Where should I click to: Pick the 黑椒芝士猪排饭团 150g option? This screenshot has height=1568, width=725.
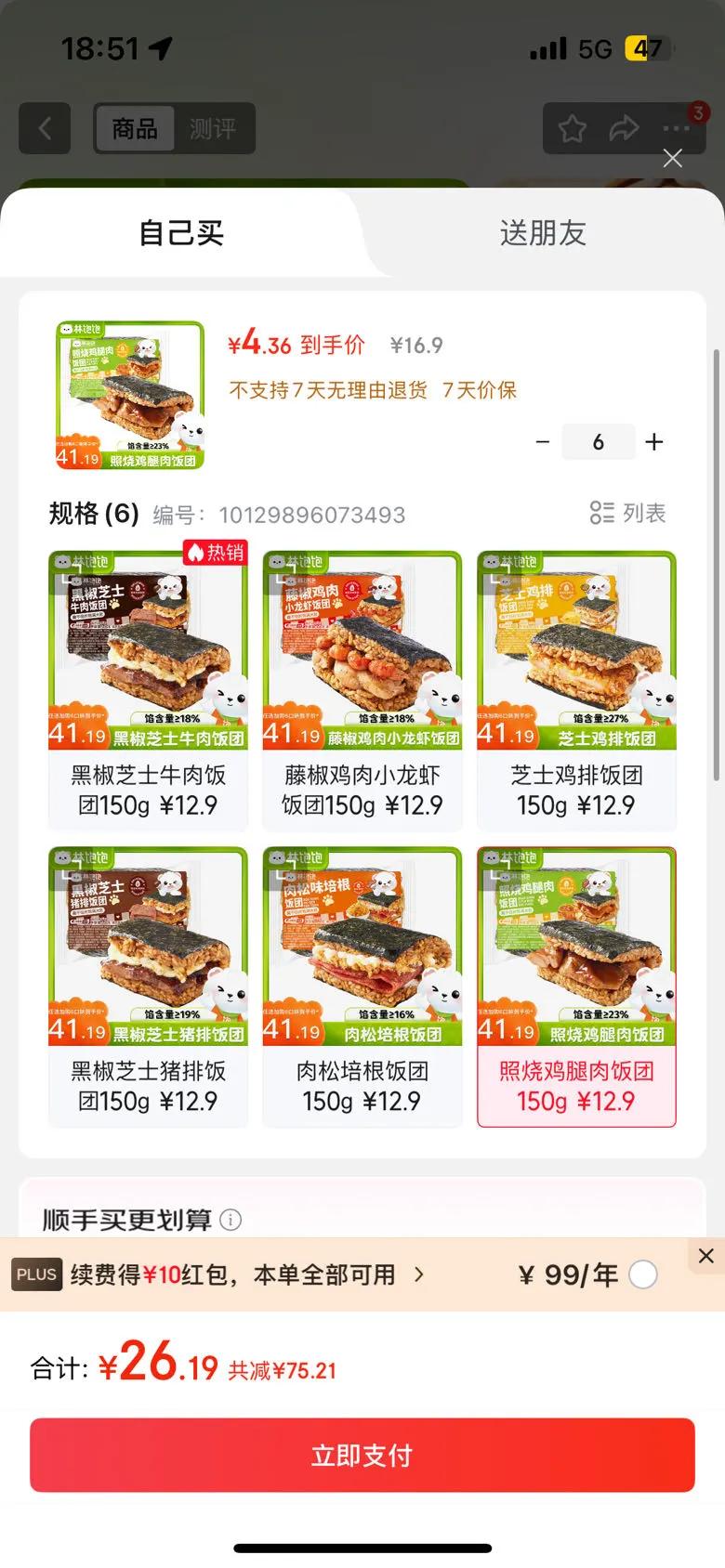pyautogui.click(x=148, y=987)
